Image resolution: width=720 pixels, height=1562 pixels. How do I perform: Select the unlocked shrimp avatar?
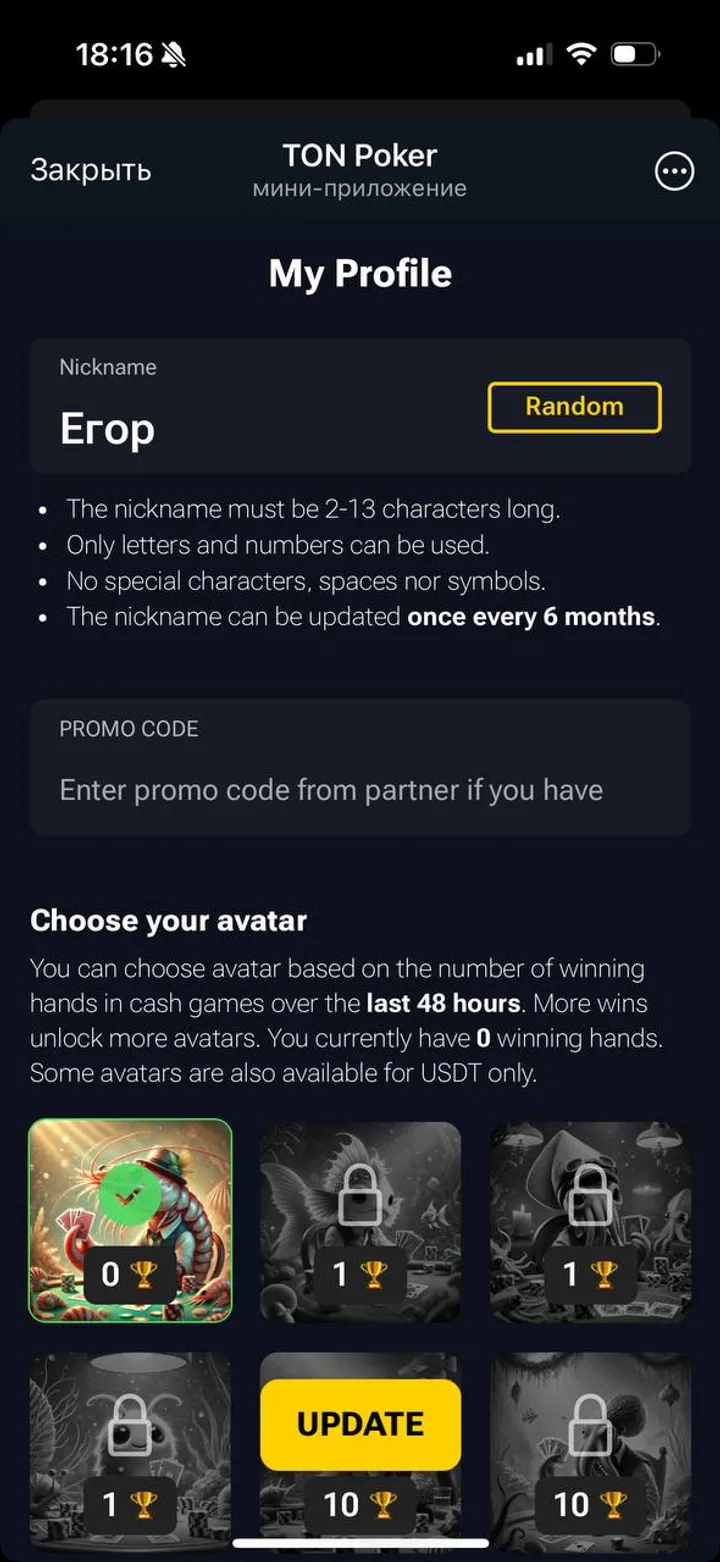(130, 1221)
